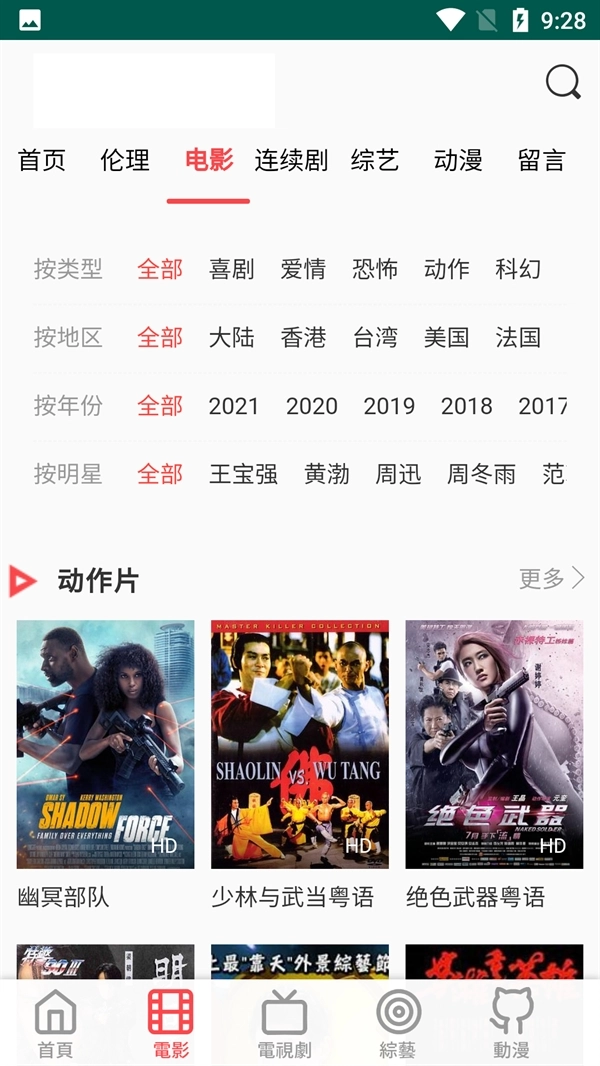Filter by region 香港
The height and width of the screenshot is (1066, 600).
coord(303,338)
